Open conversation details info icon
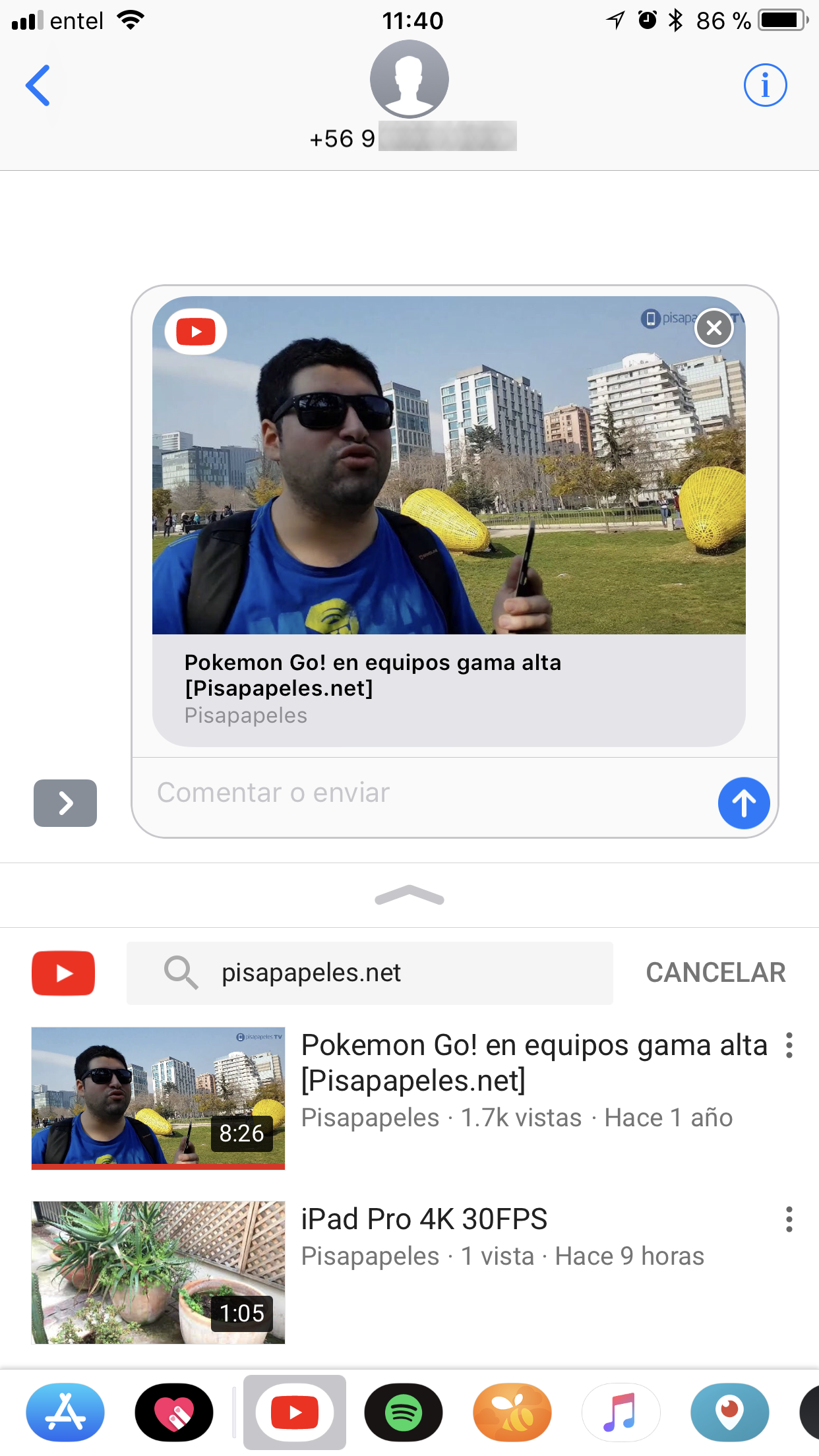Image resolution: width=819 pixels, height=1456 pixels. (765, 85)
